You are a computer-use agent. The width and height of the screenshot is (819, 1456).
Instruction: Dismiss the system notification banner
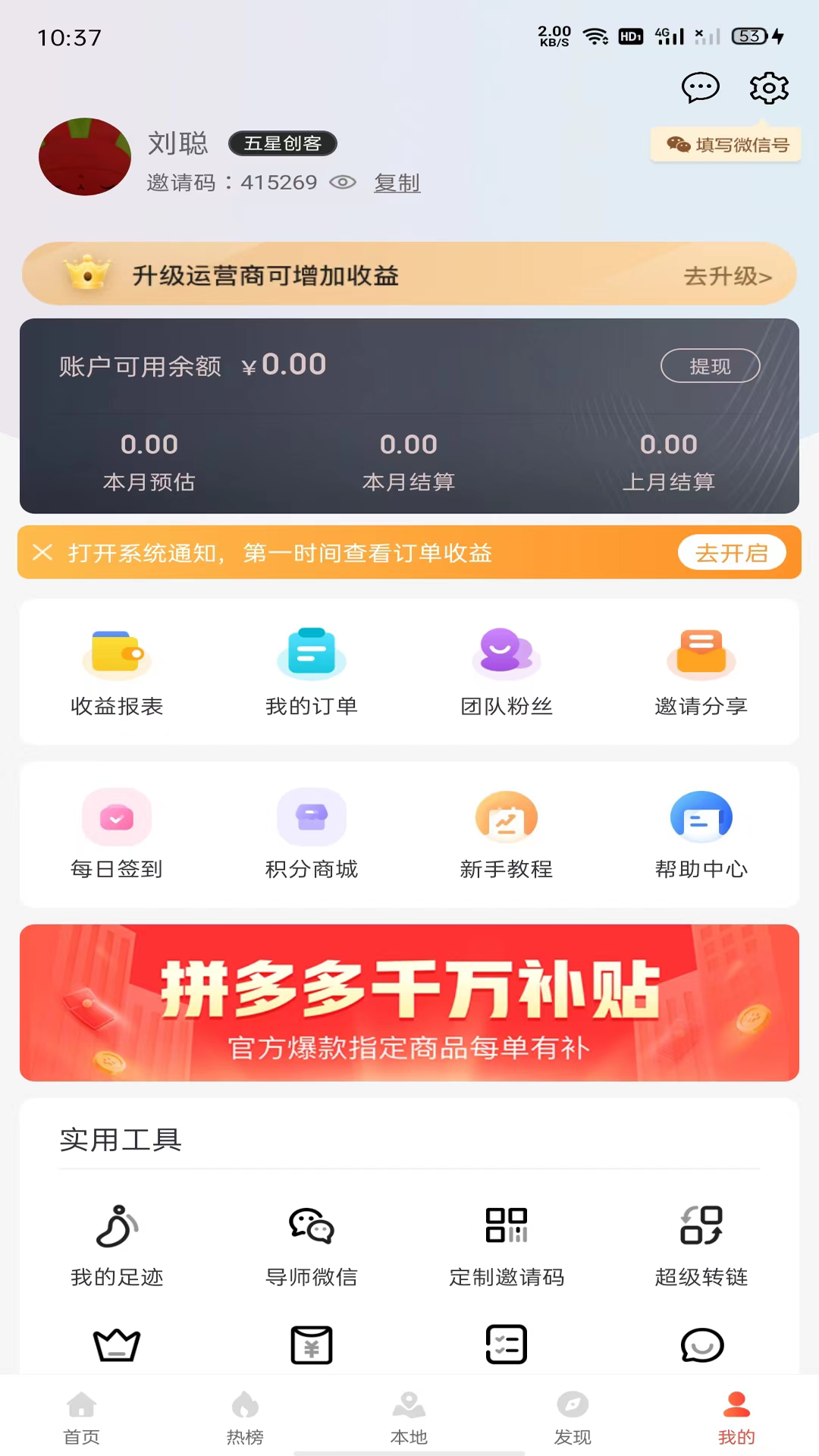coord(42,552)
